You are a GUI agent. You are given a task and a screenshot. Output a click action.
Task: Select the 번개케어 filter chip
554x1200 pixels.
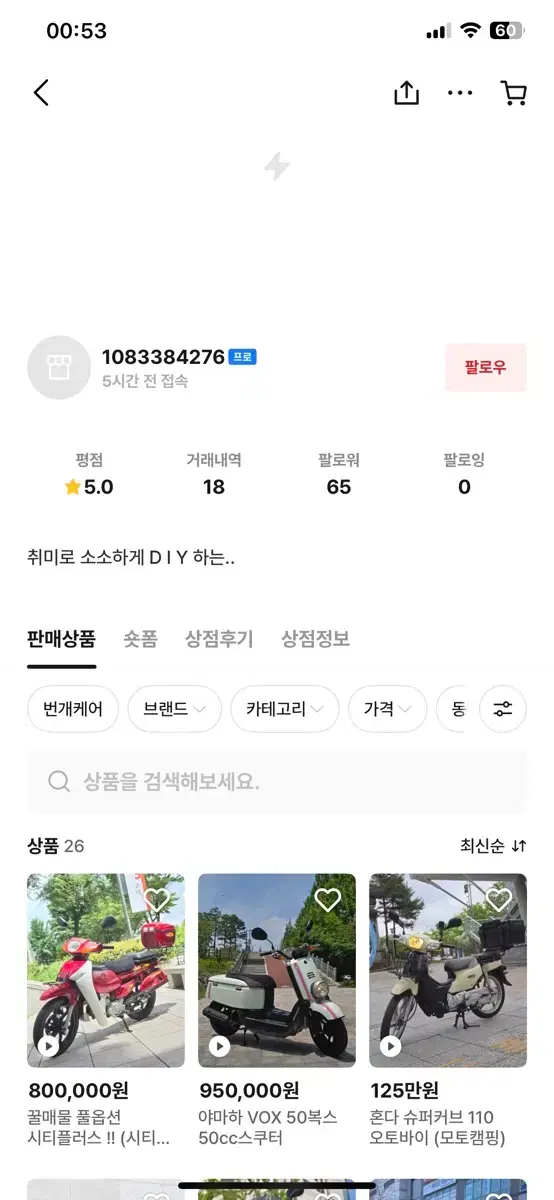pyautogui.click(x=73, y=709)
